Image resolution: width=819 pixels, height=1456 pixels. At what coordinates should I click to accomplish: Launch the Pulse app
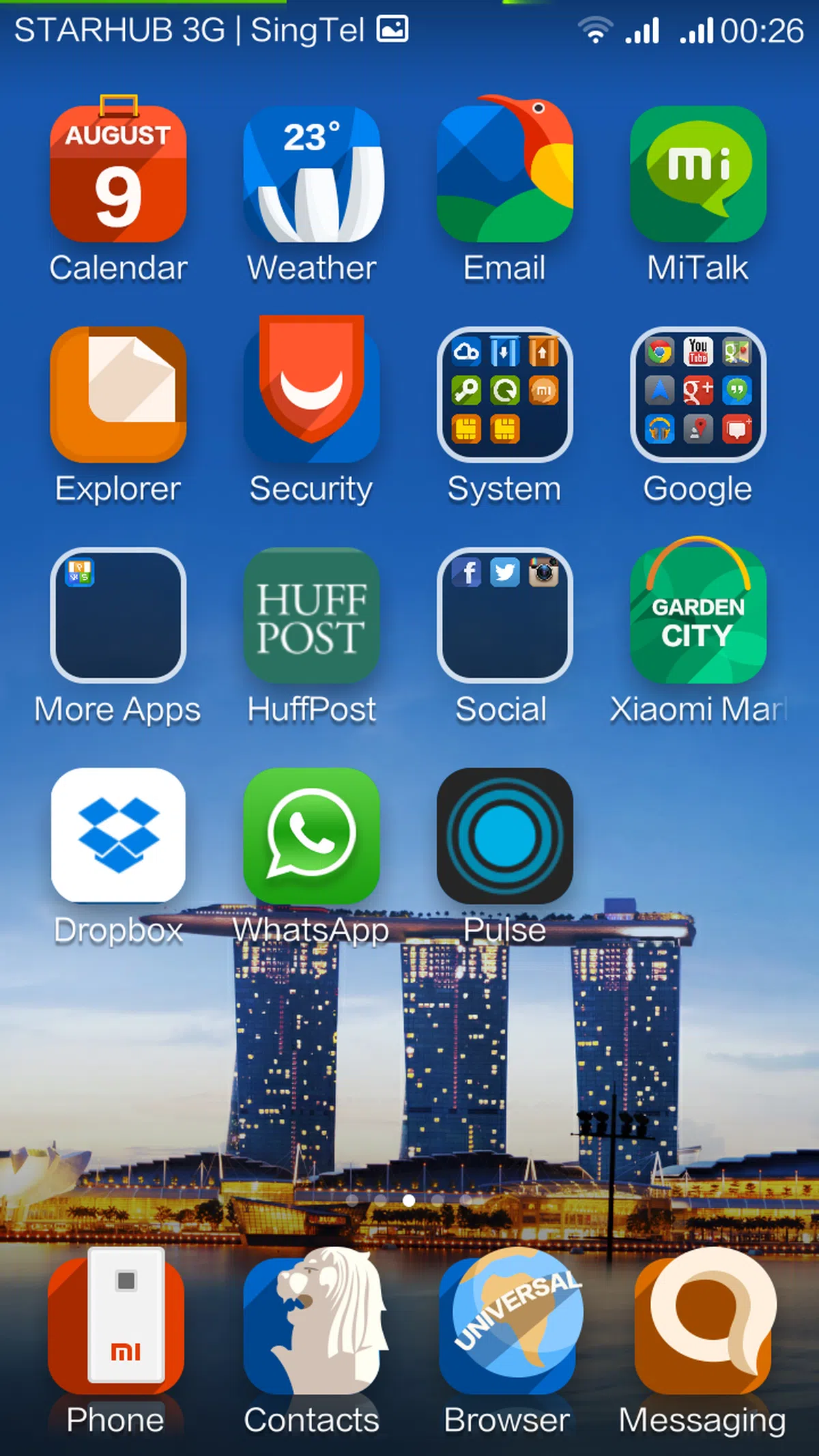pyautogui.click(x=505, y=836)
